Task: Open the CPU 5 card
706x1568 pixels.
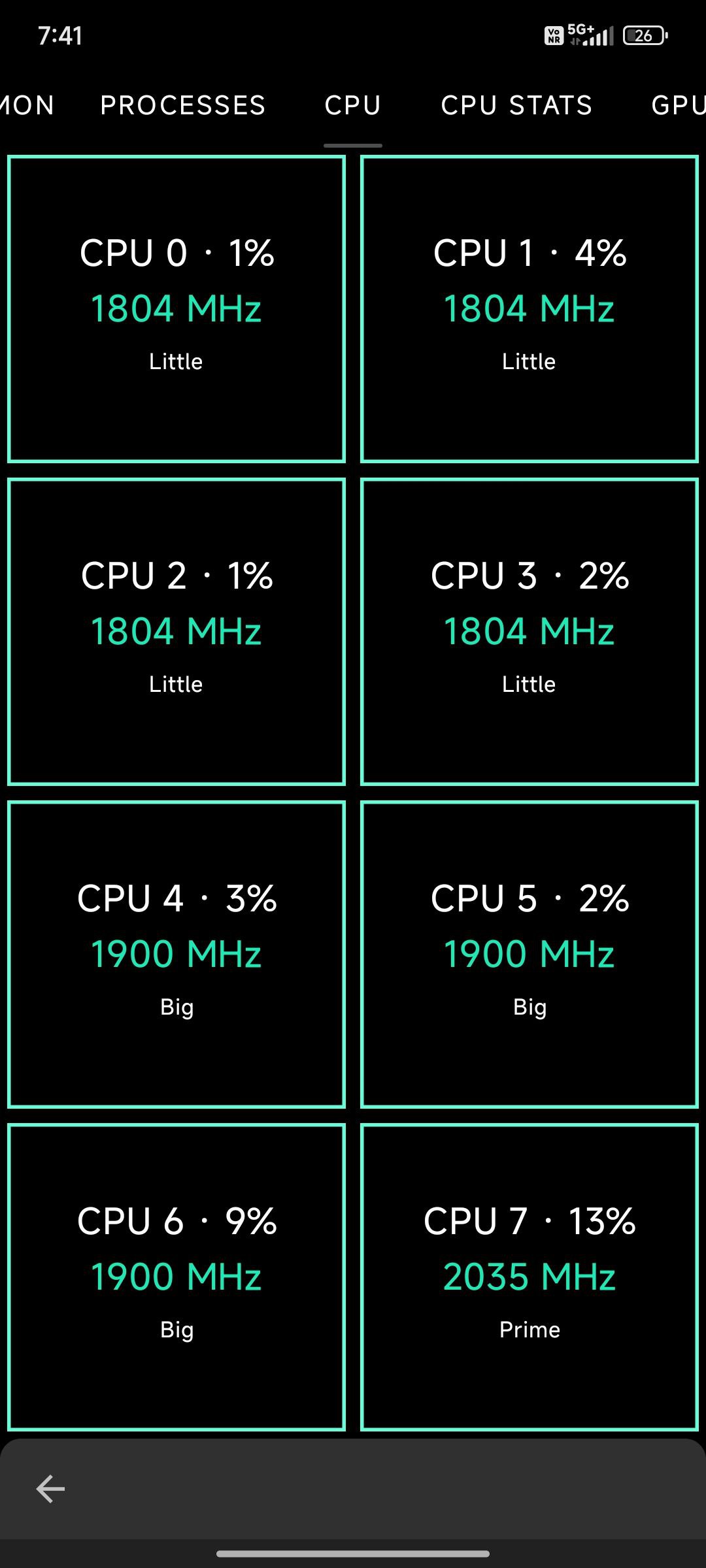Action: click(x=529, y=955)
